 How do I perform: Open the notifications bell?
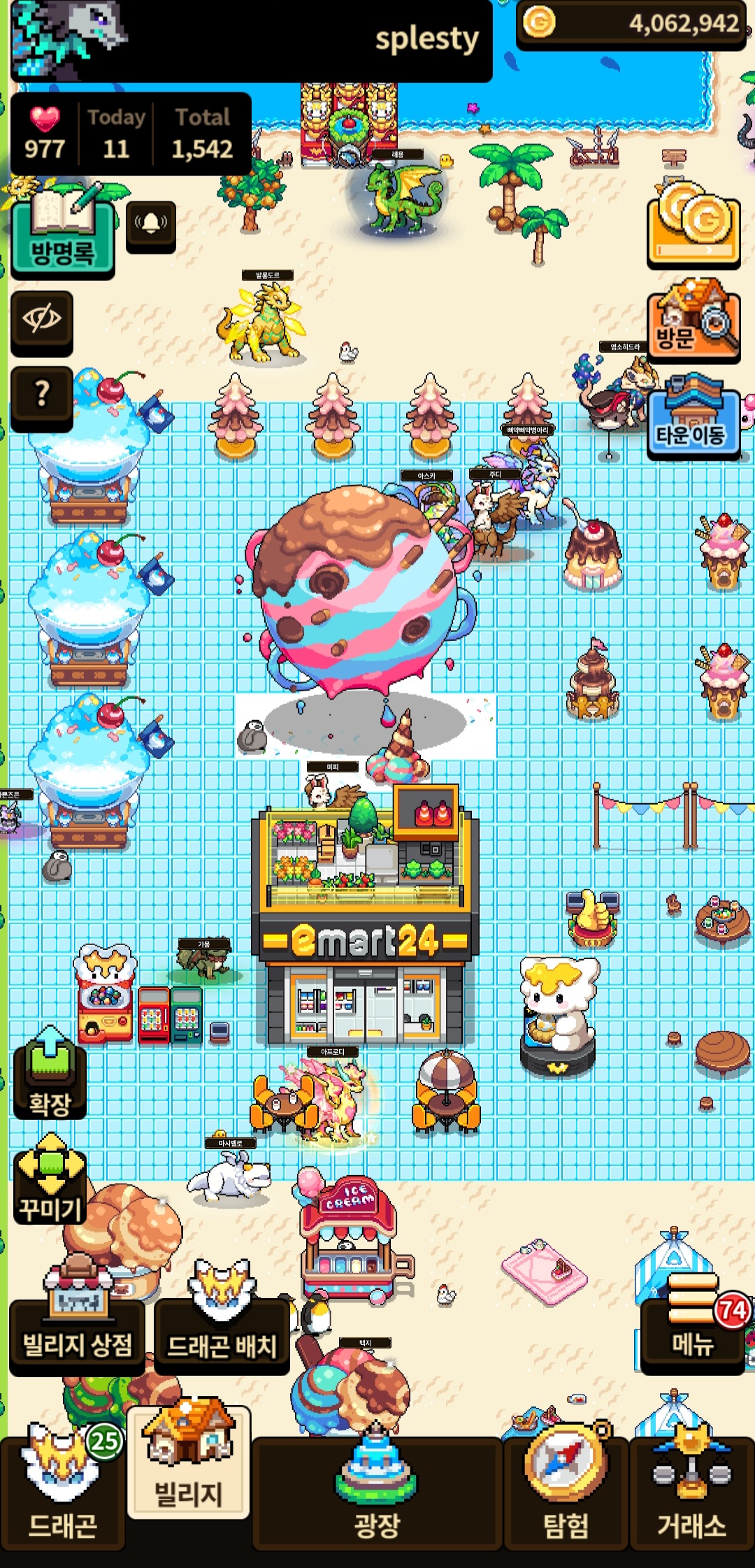pyautogui.click(x=150, y=225)
